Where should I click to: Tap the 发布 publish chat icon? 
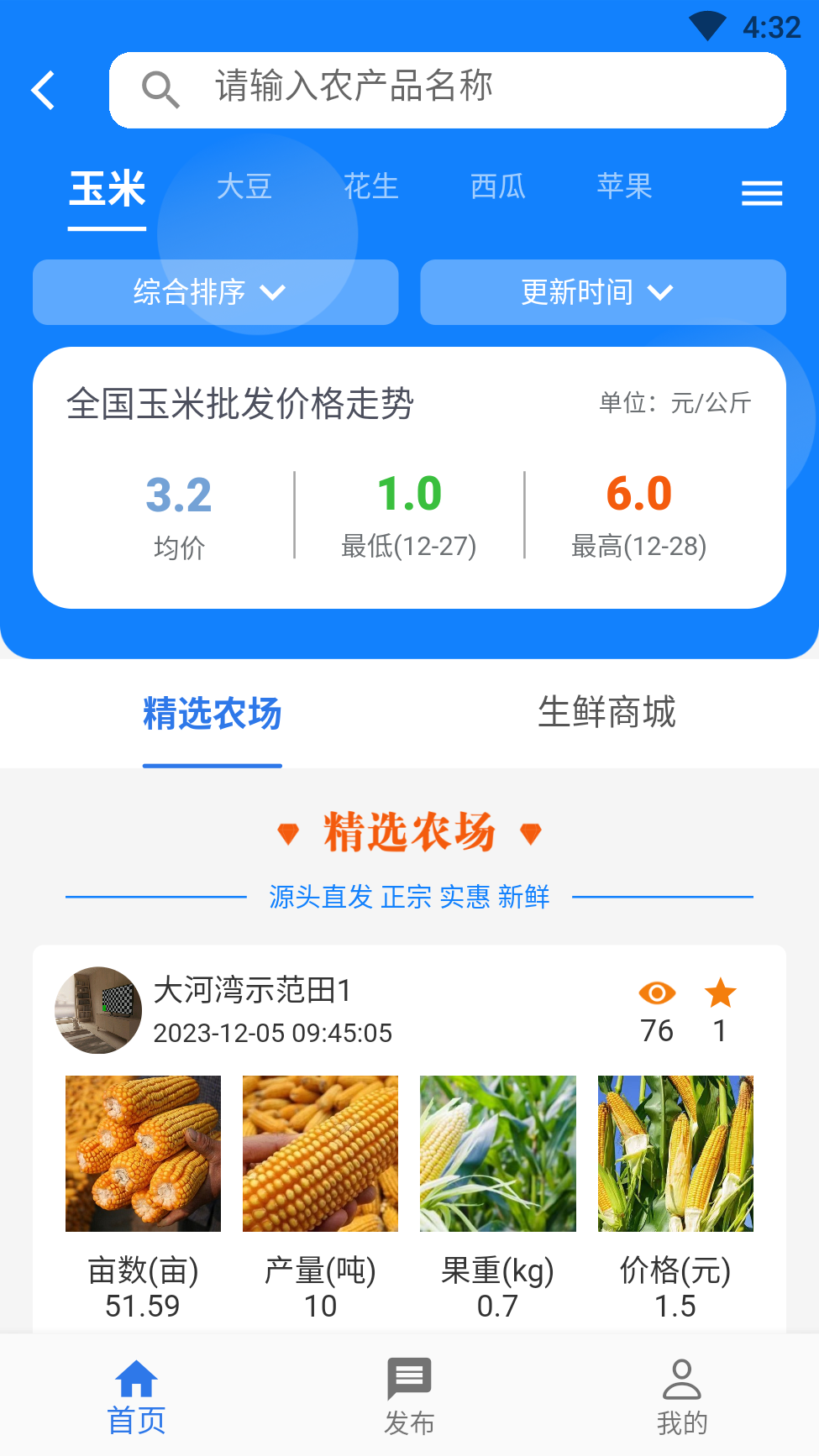tap(409, 1377)
